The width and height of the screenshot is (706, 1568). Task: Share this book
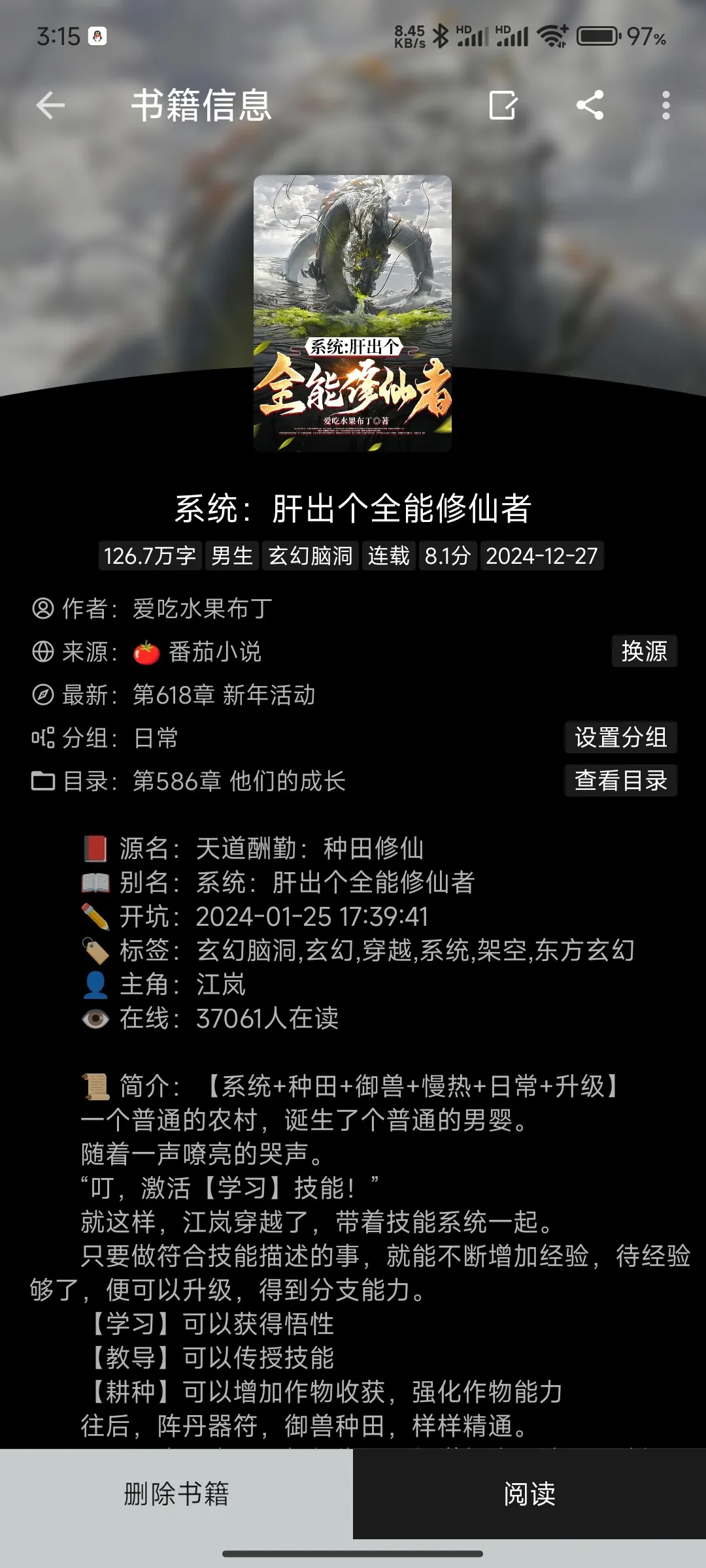[x=590, y=105]
